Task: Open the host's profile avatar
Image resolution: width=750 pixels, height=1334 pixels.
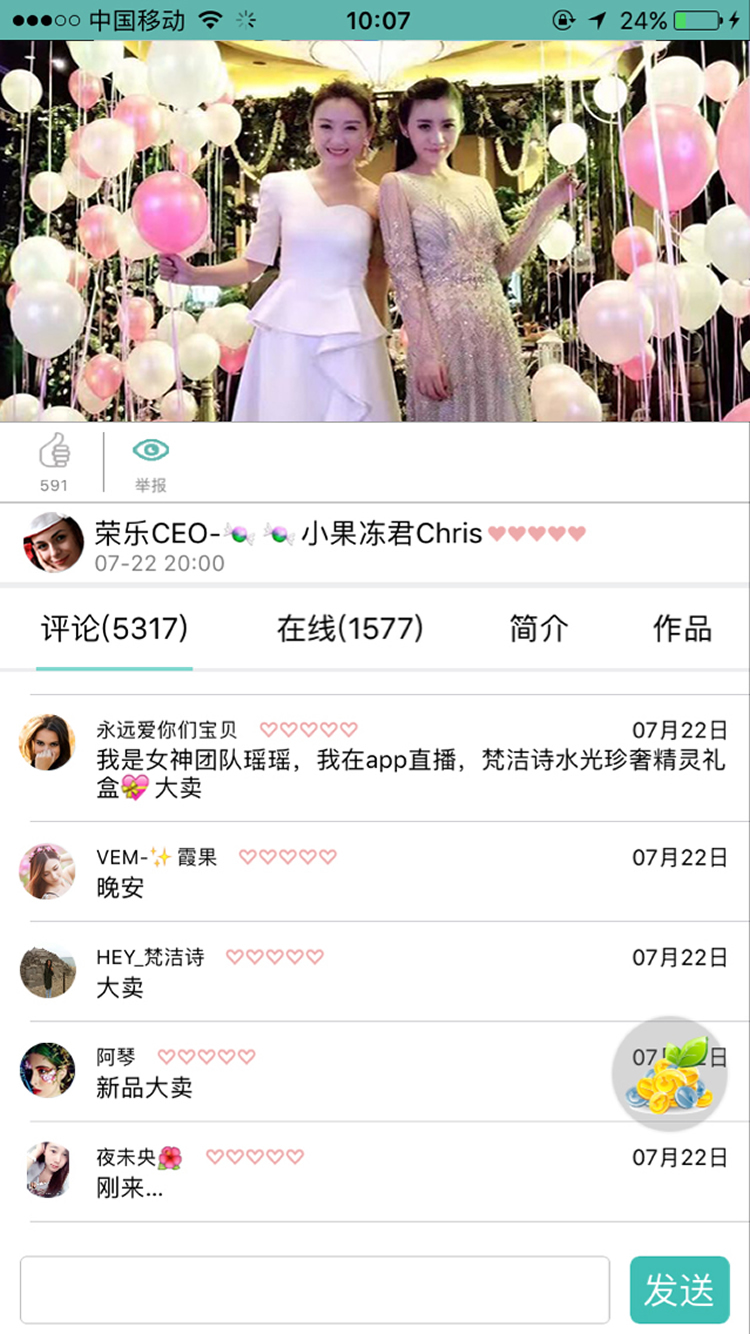Action: (53, 542)
